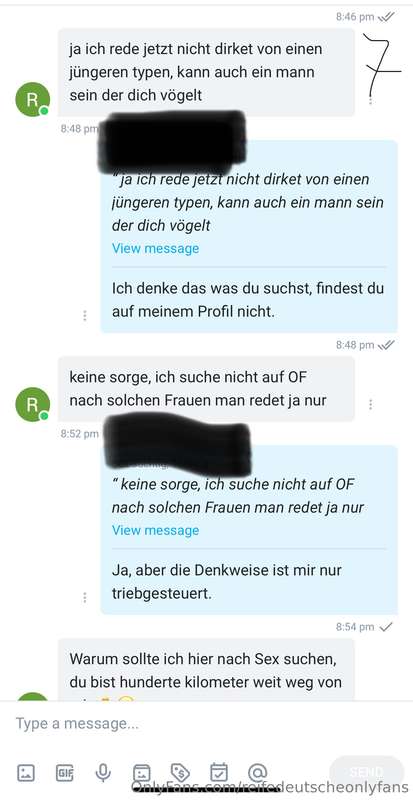The image size is (413, 800).
Task: Open the options dots beside 'sein der dich vögelt'
Action: coord(371,100)
